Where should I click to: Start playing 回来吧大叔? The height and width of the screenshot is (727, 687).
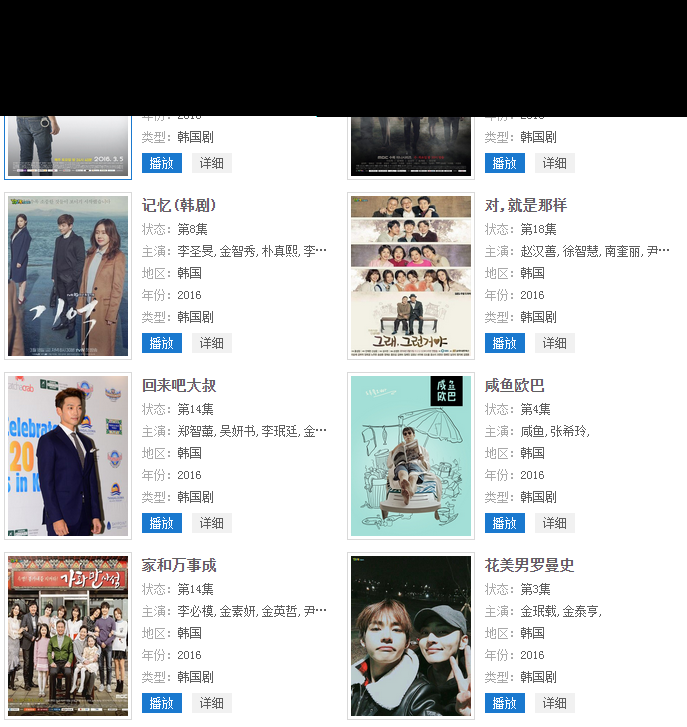point(162,523)
